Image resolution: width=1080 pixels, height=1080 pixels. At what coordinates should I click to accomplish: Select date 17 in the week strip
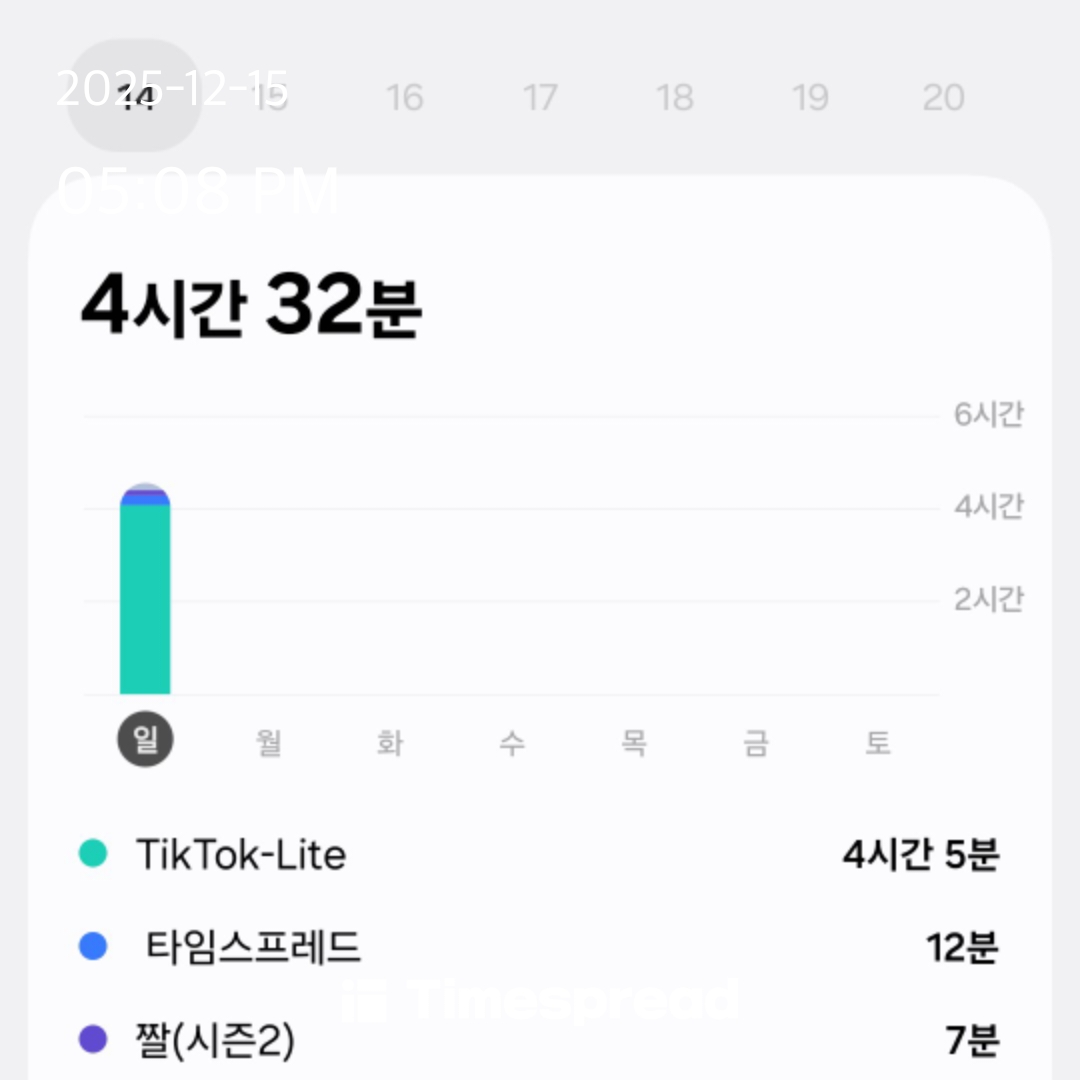click(x=540, y=98)
